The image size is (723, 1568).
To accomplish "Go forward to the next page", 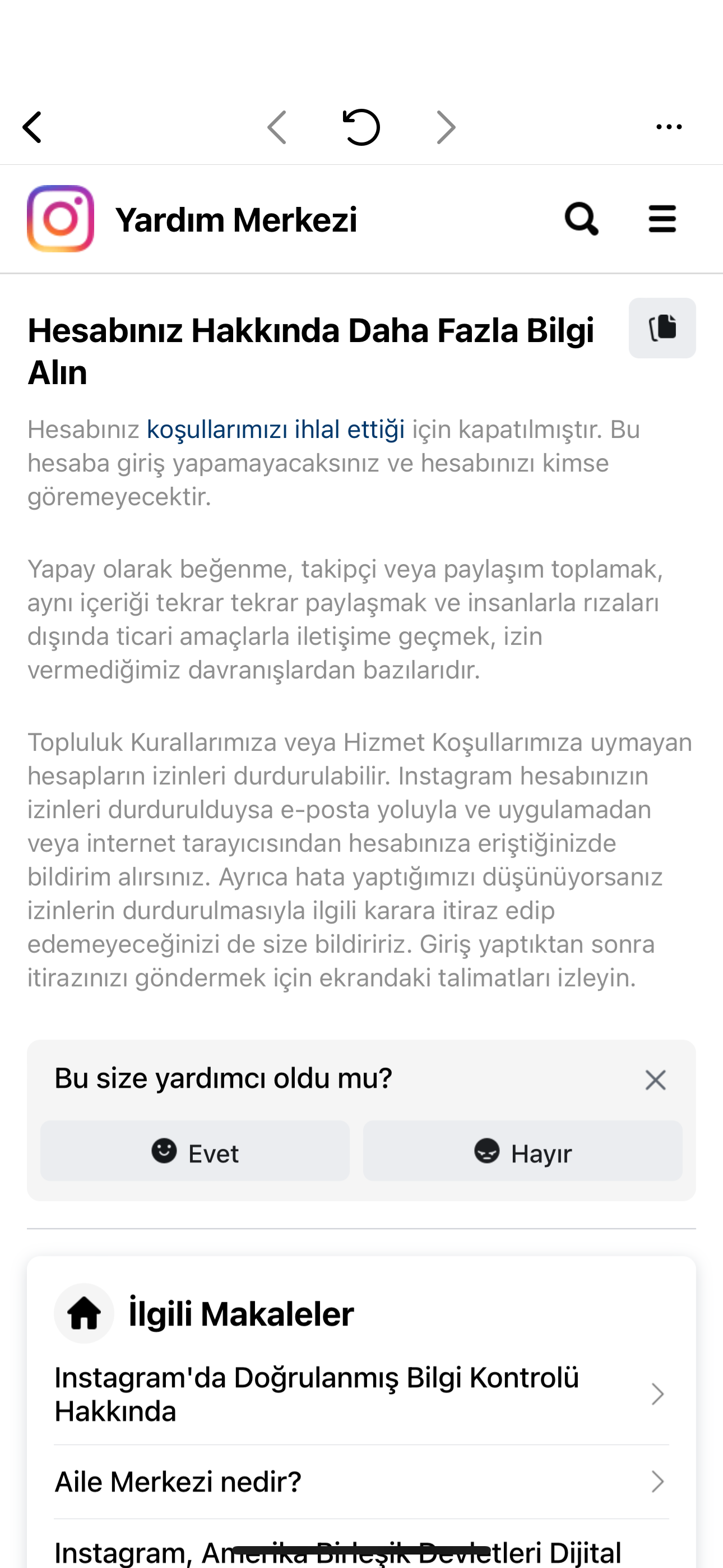I will pyautogui.click(x=446, y=127).
